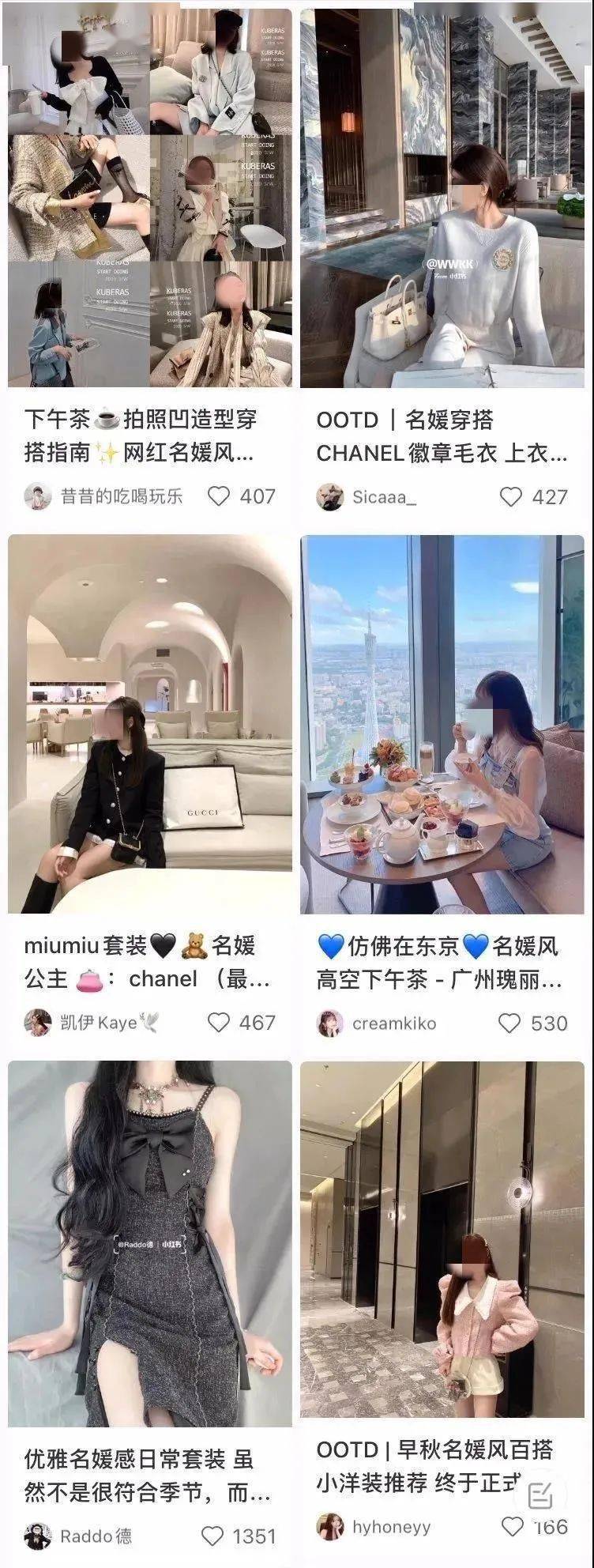Image resolution: width=594 pixels, height=1568 pixels.
Task: Like hyhoneyy's post
Action: 513,1526
